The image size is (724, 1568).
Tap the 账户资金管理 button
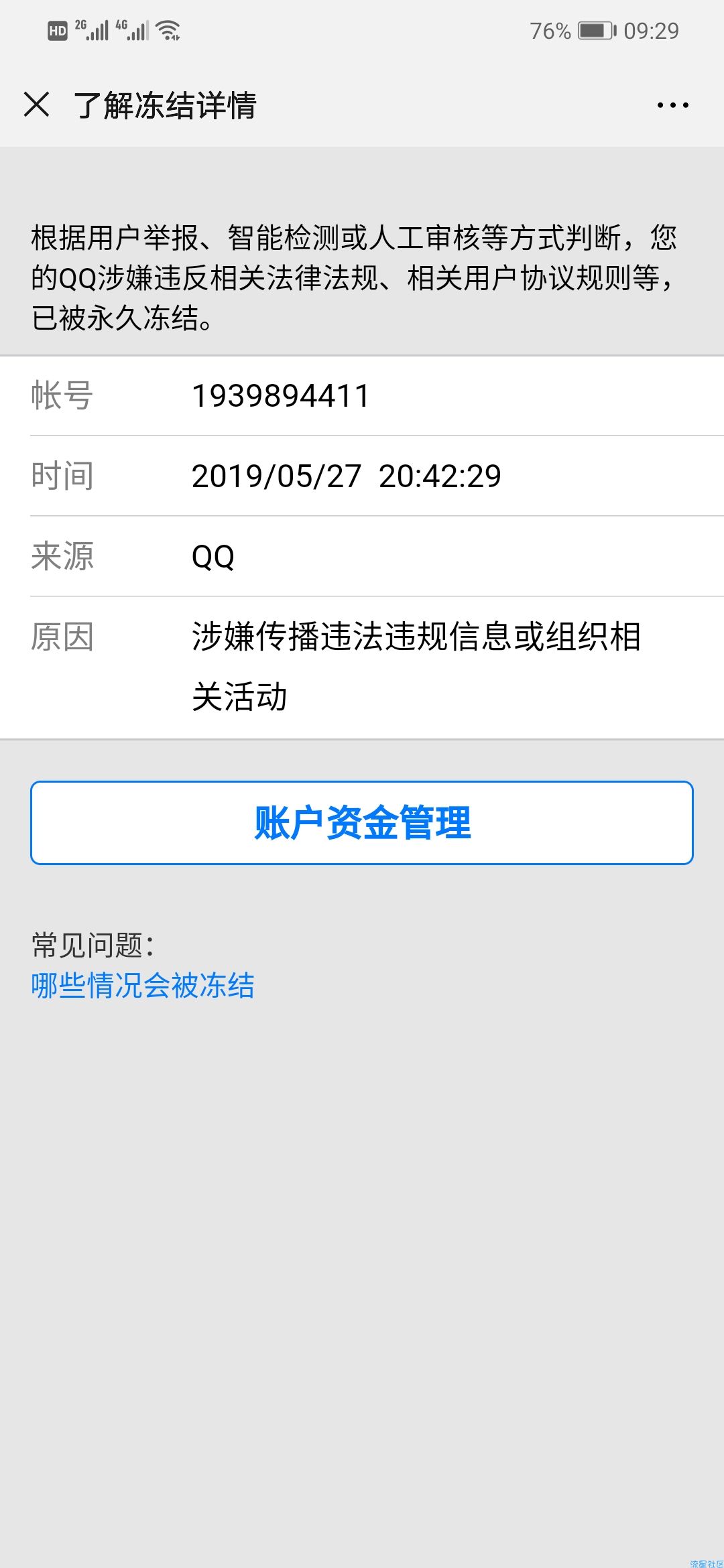[362, 823]
